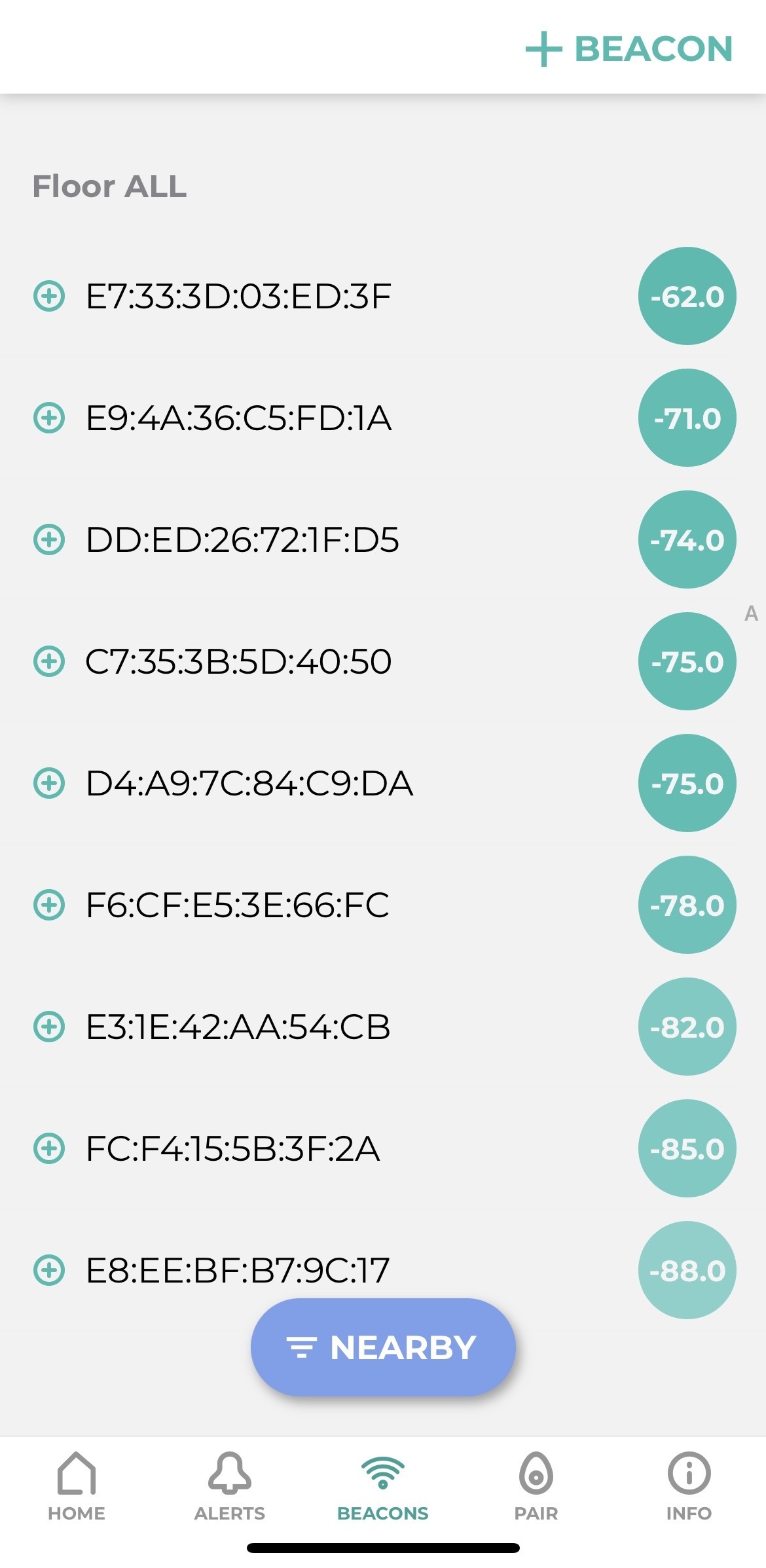The width and height of the screenshot is (766, 1568).
Task: Add beacon D4:A9:7C:84:C9:DA via plus icon
Action: point(49,783)
